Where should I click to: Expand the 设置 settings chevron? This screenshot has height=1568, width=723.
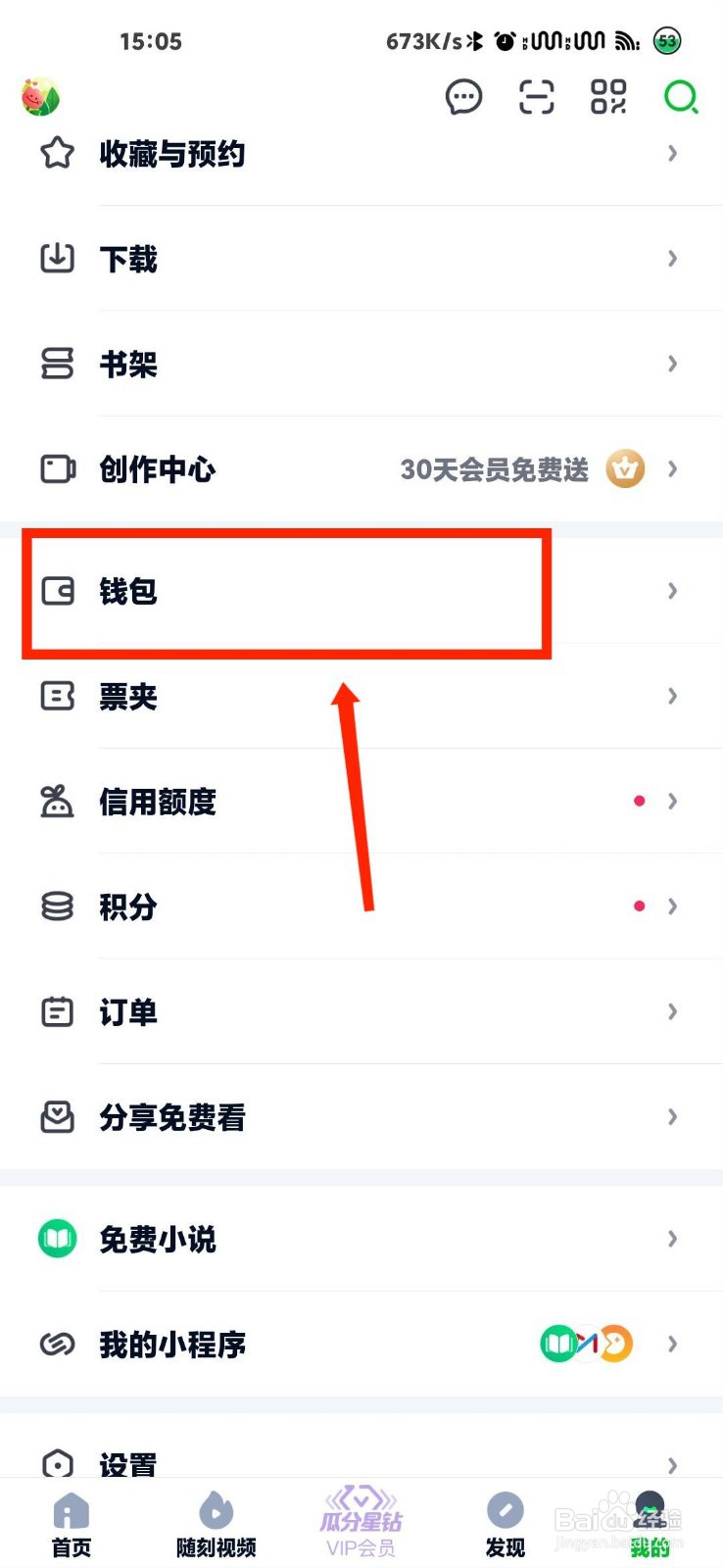click(672, 1463)
